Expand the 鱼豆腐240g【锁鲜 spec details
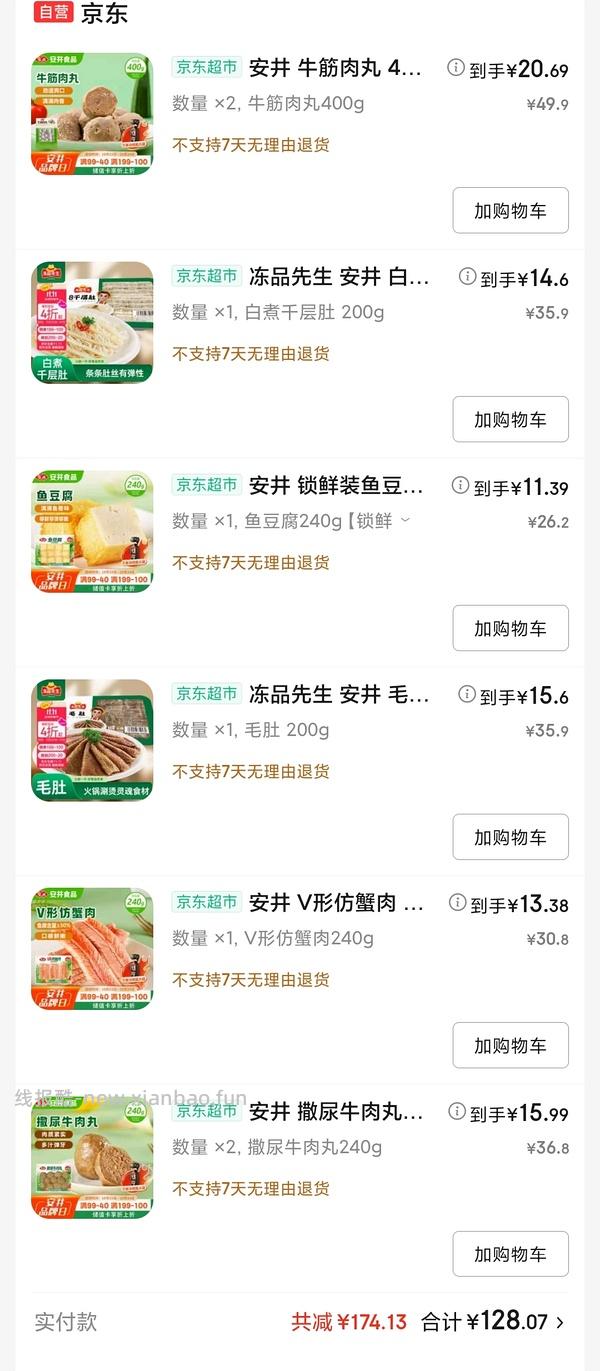The image size is (600, 1371). (x=405, y=520)
